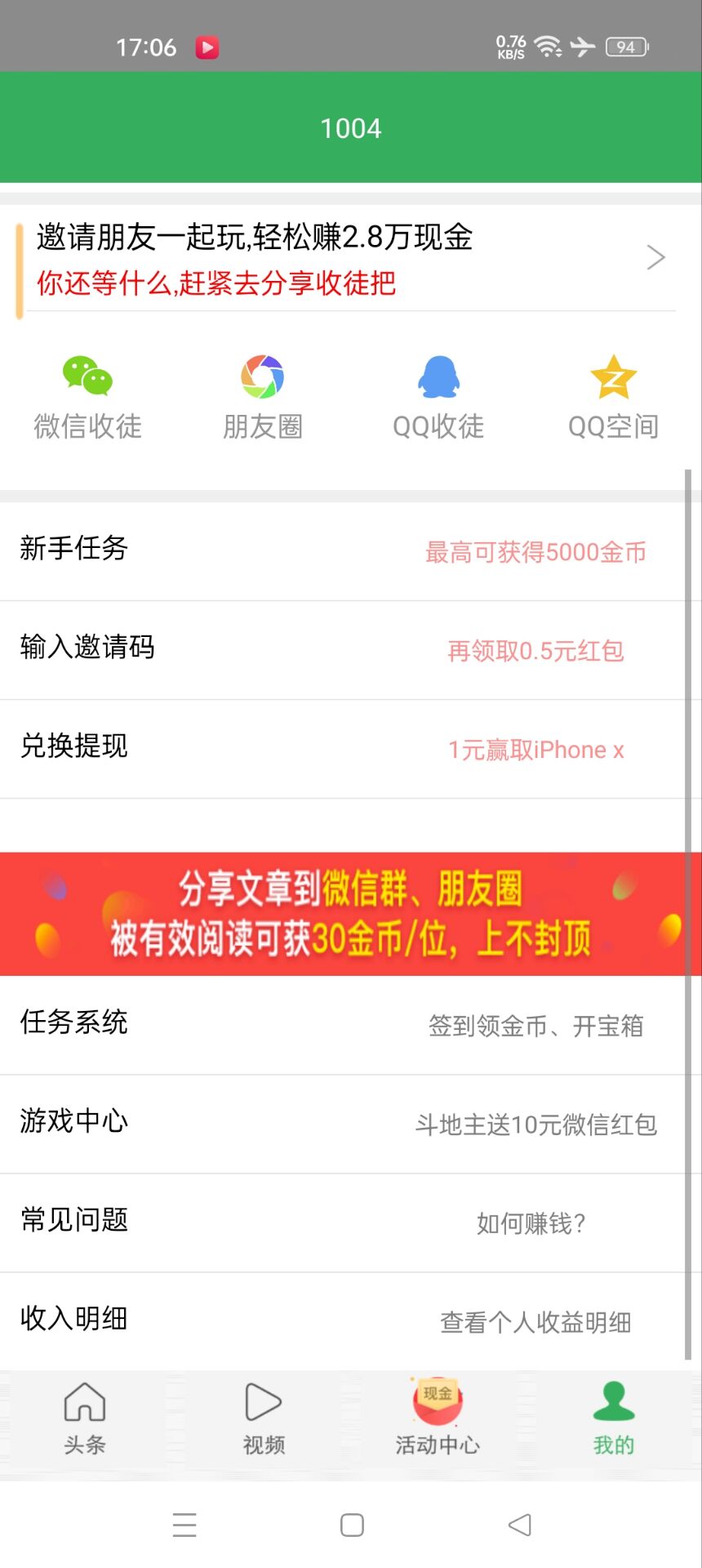Tap the red share article promo banner
Image resolution: width=702 pixels, height=1568 pixels.
point(351,914)
